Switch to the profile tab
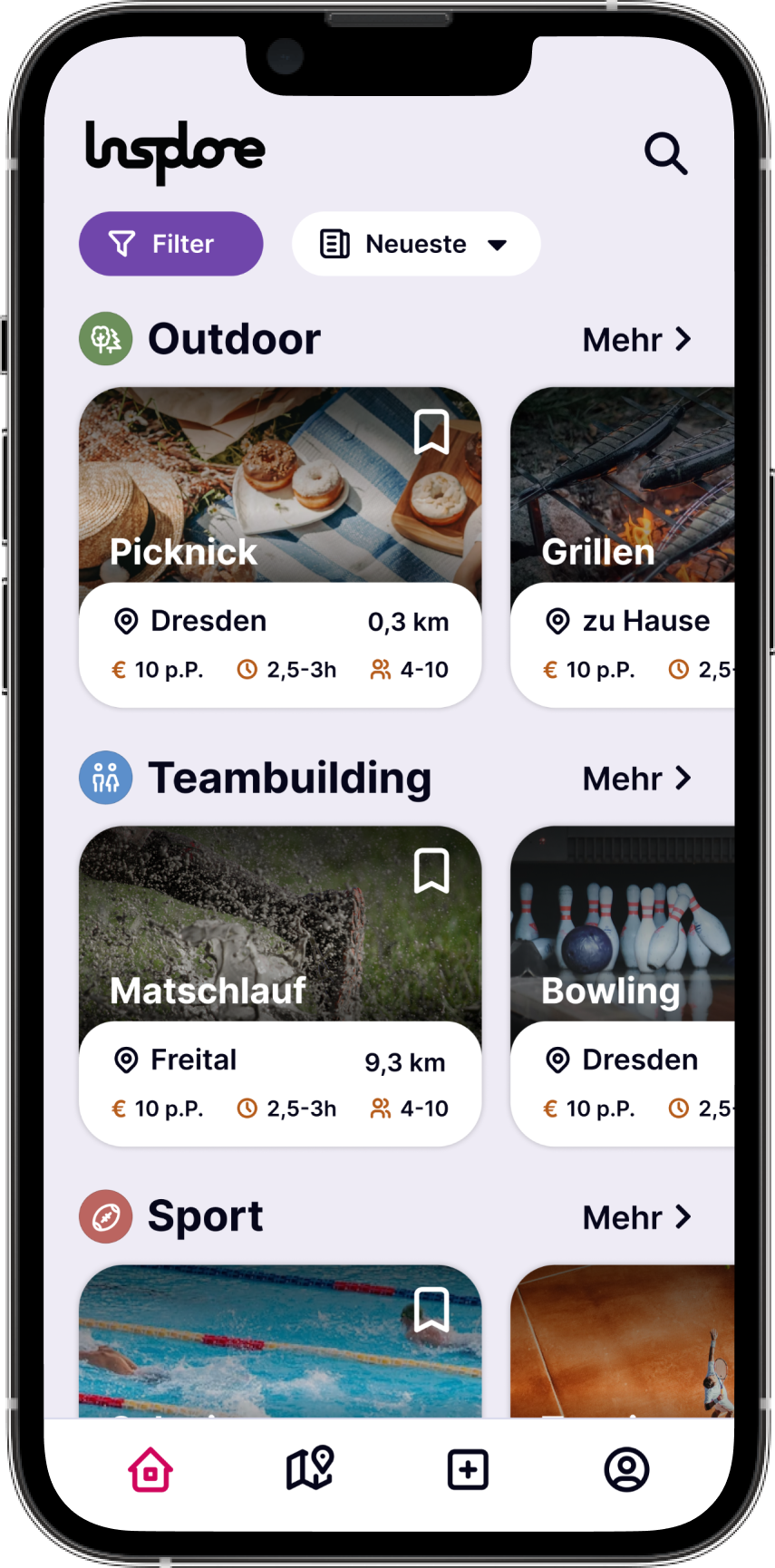The width and height of the screenshot is (775, 1568). pyautogui.click(x=626, y=1469)
